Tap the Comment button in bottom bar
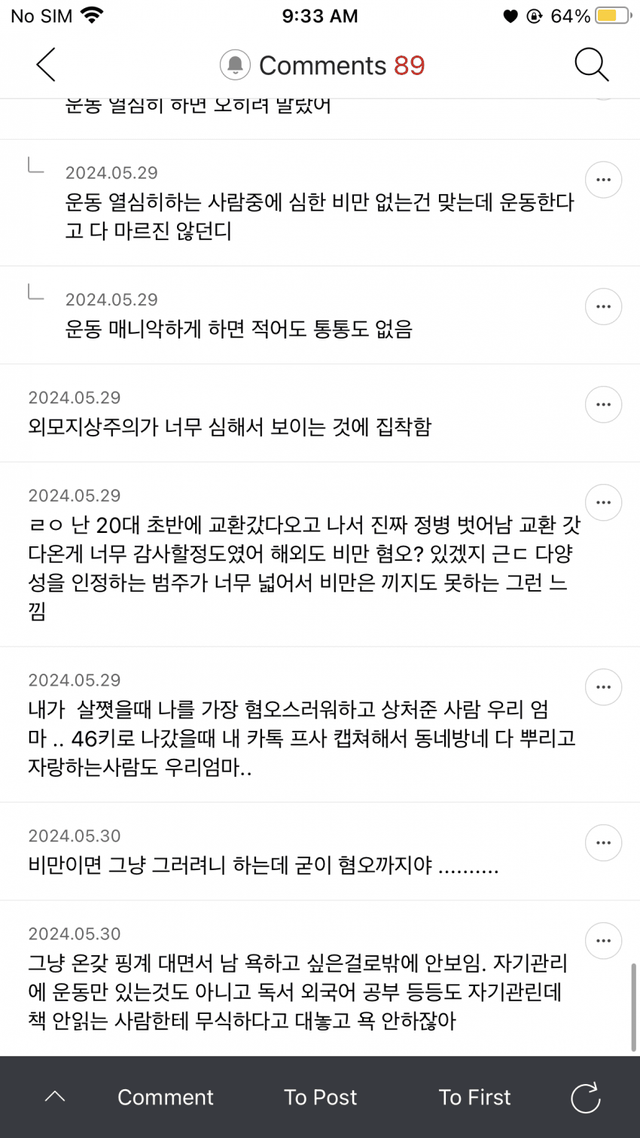 coord(165,1097)
